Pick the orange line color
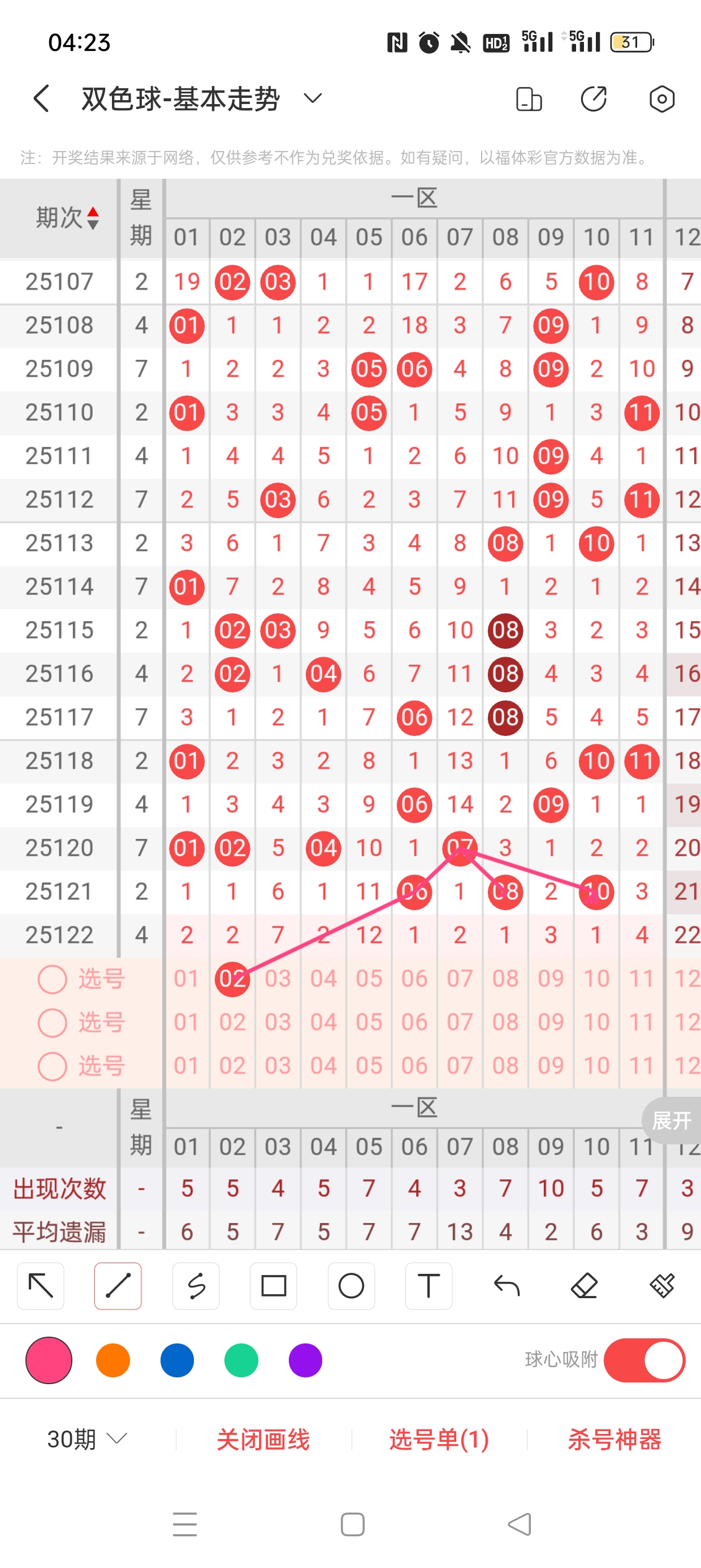The width and height of the screenshot is (701, 1568). click(x=113, y=1360)
